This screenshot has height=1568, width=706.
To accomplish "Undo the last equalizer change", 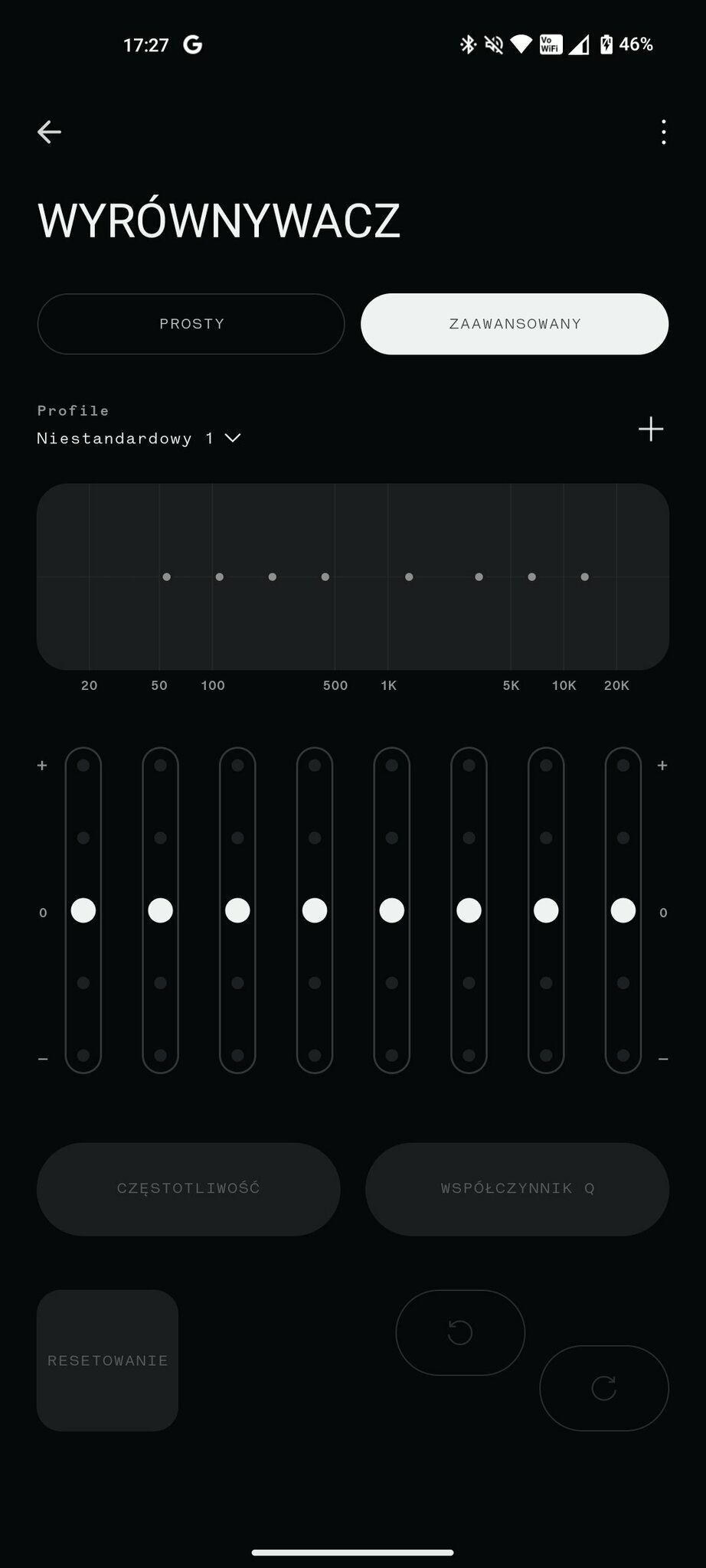I will tap(460, 1332).
